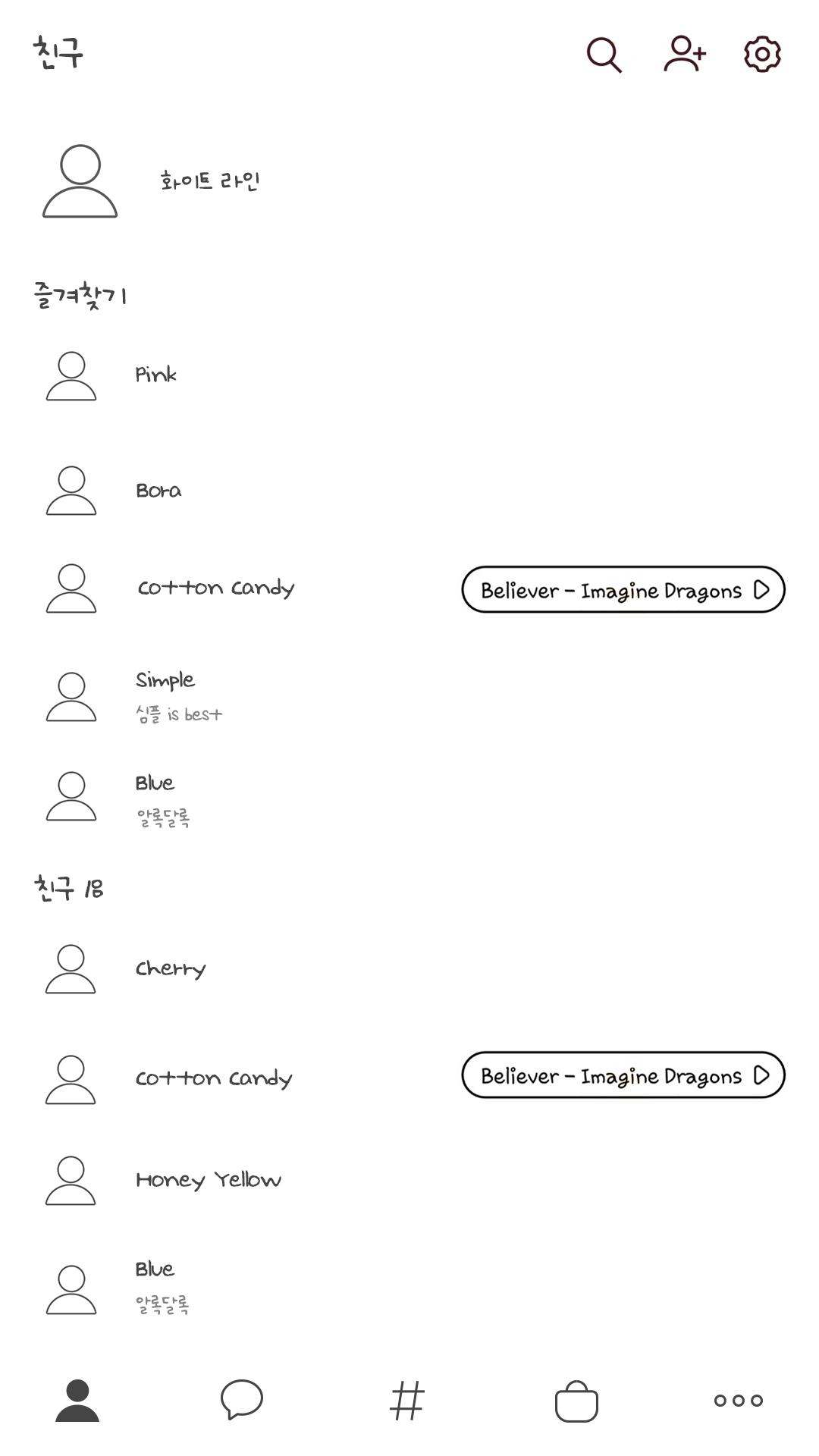Open Blue in the 친구 18 list

(155, 1269)
